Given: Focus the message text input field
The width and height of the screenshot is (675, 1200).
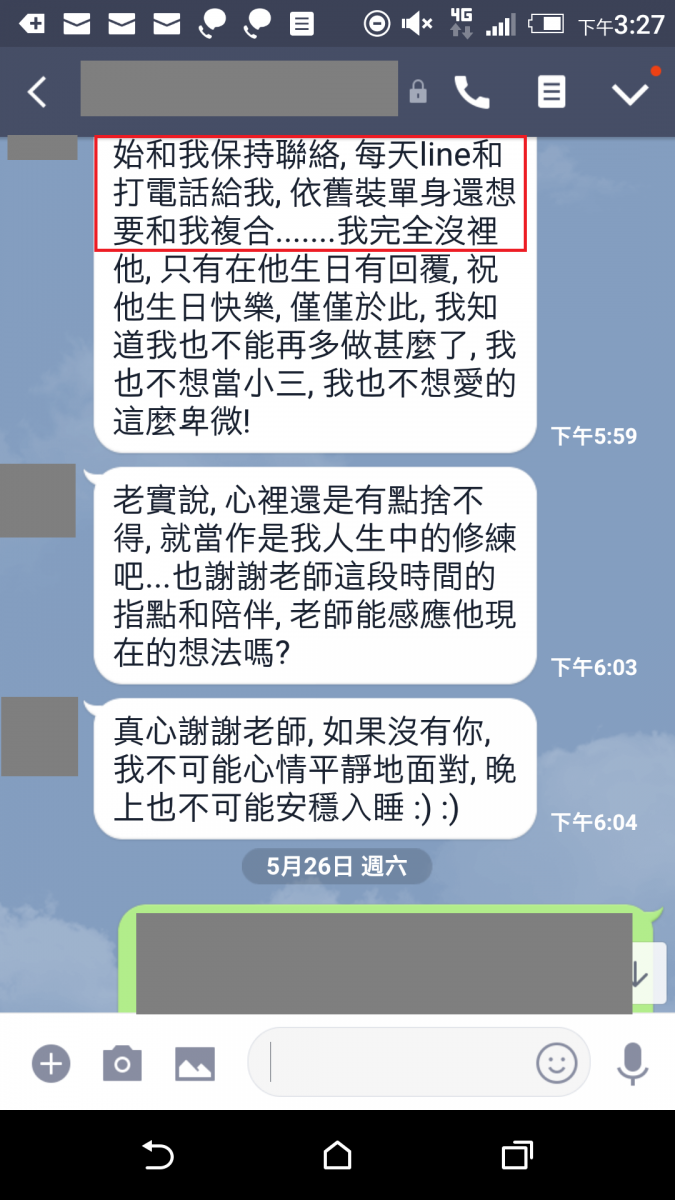Looking at the screenshot, I should click(395, 1063).
